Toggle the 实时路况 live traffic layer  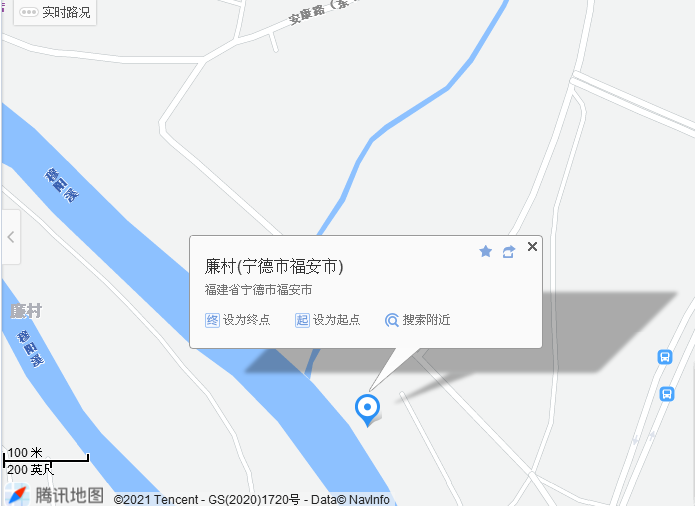(56, 13)
